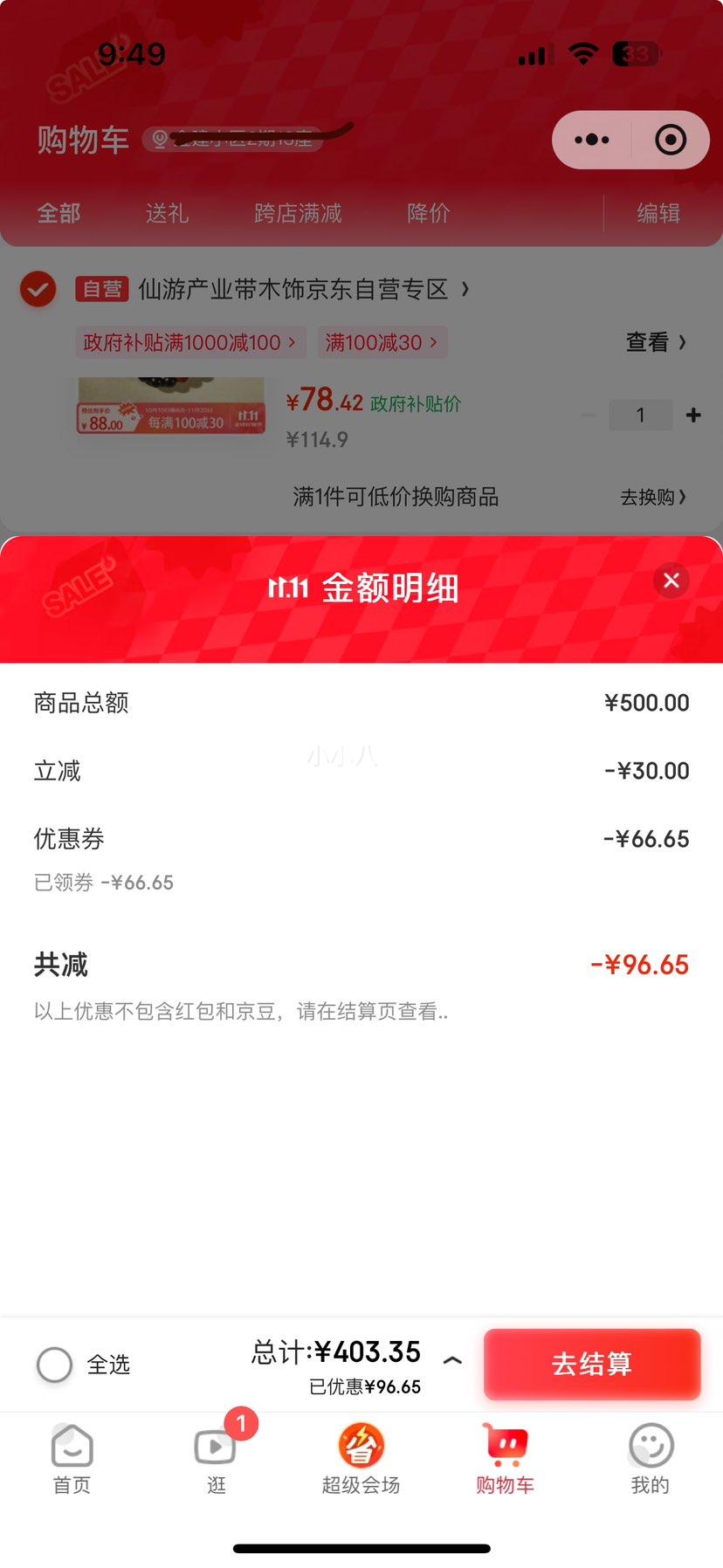Close the mini program with the circle icon

[671, 140]
